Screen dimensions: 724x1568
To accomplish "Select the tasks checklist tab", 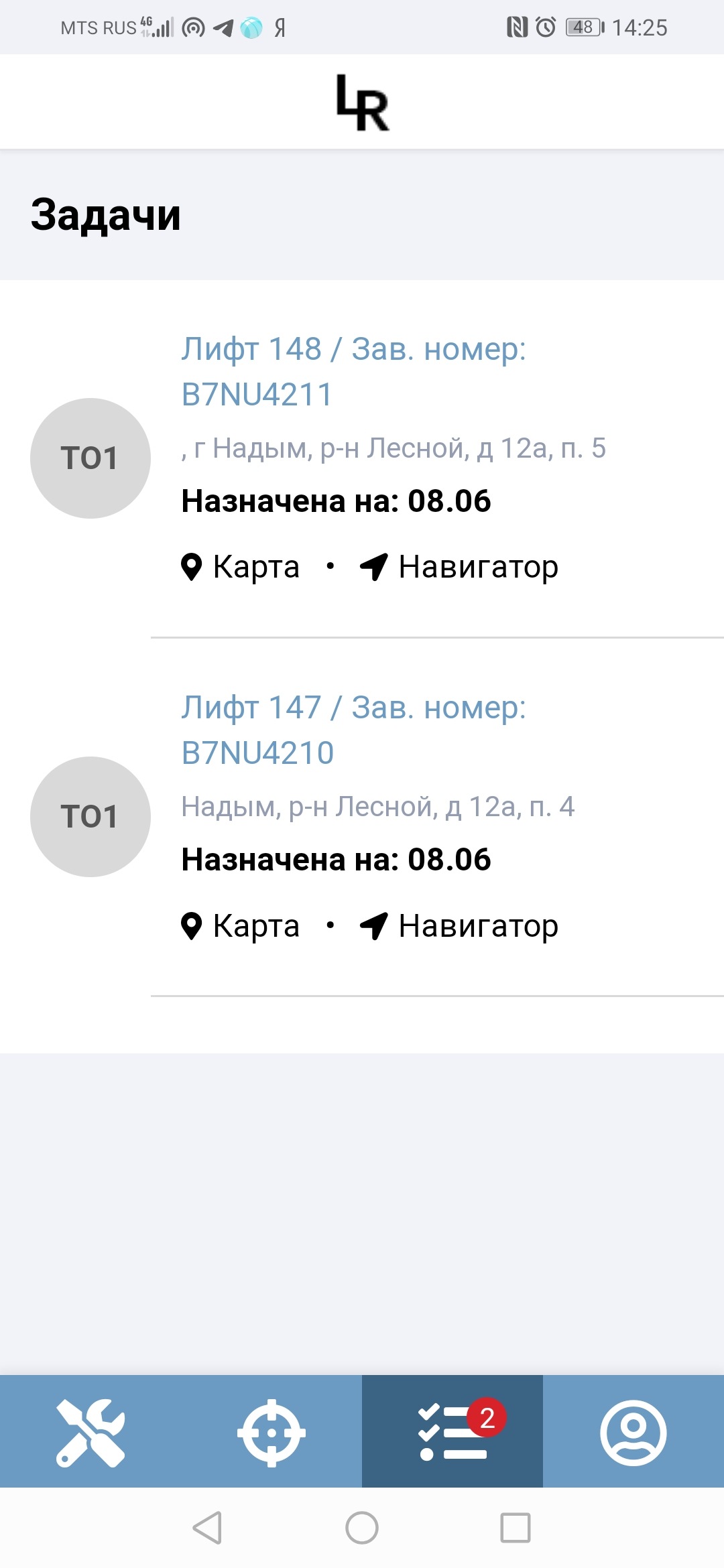I will [x=452, y=1433].
